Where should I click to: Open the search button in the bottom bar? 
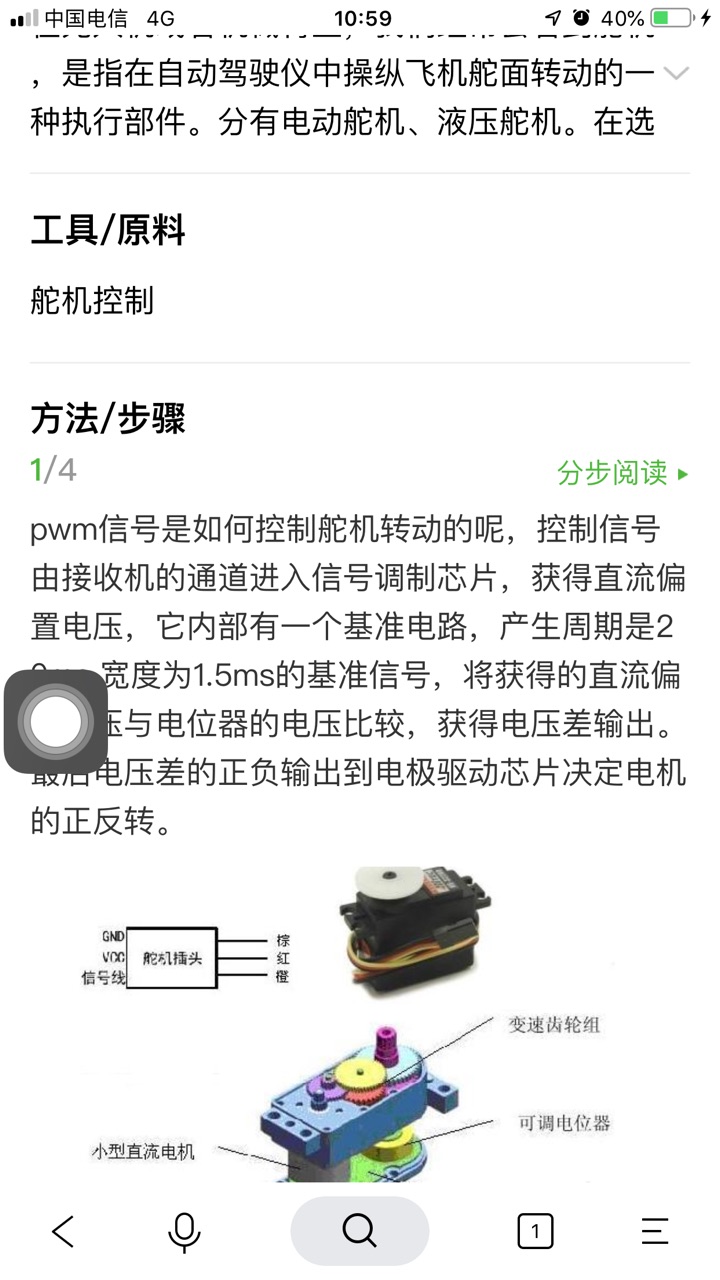[x=359, y=1231]
